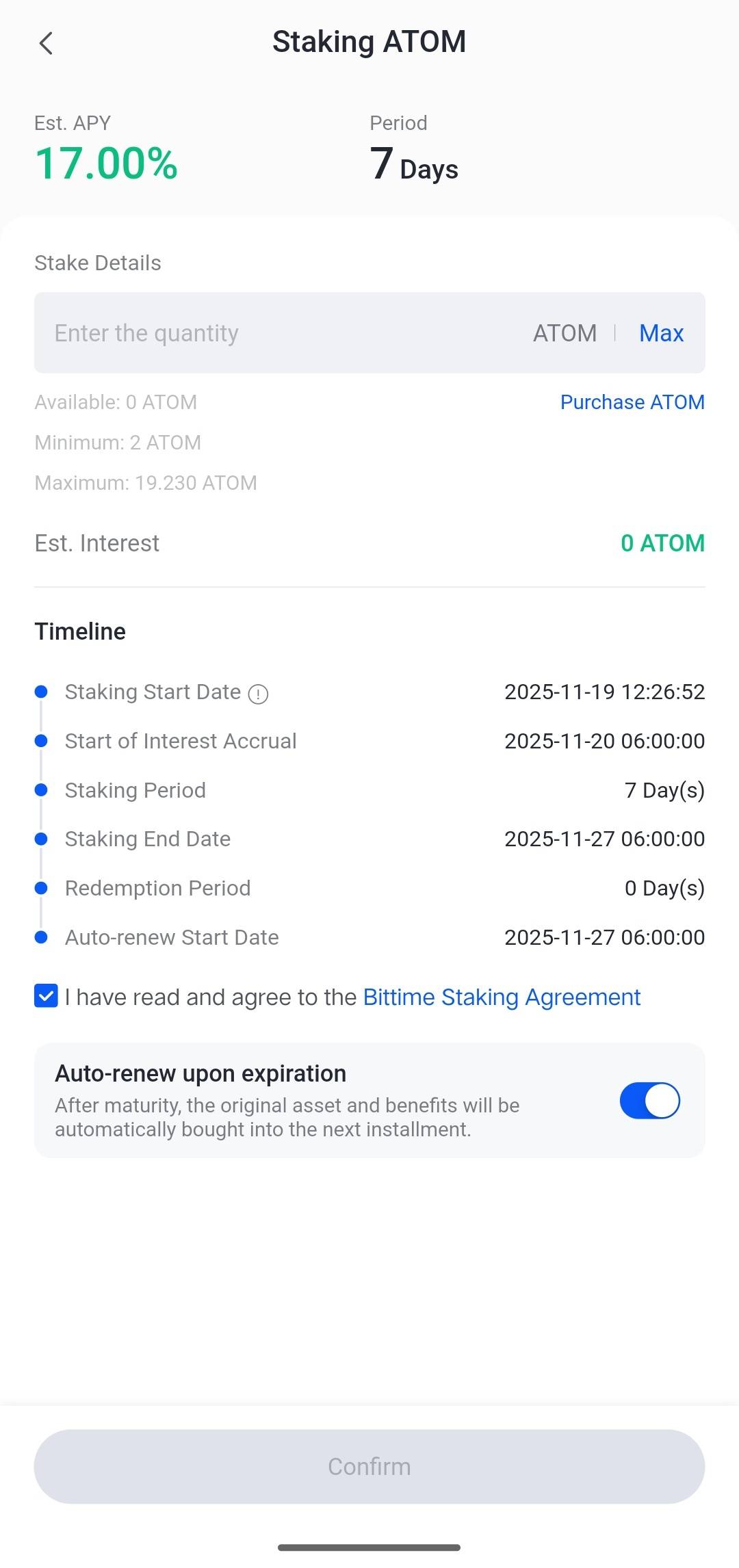This screenshot has height=1568, width=739.
Task: Select the Staking ATOM title bar
Action: 369,41
